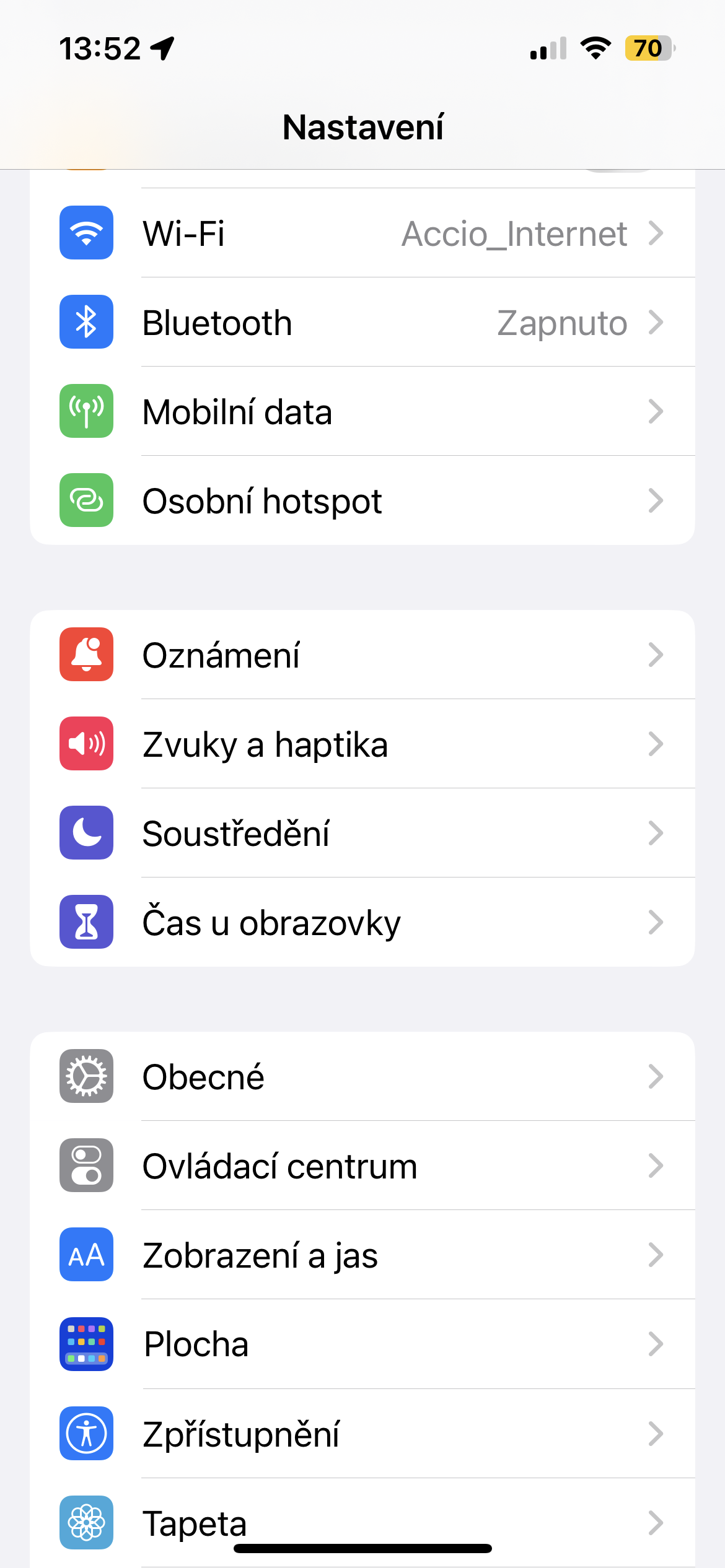The width and height of the screenshot is (725, 1568).
Task: Open Soustředění focus settings
Action: click(362, 834)
